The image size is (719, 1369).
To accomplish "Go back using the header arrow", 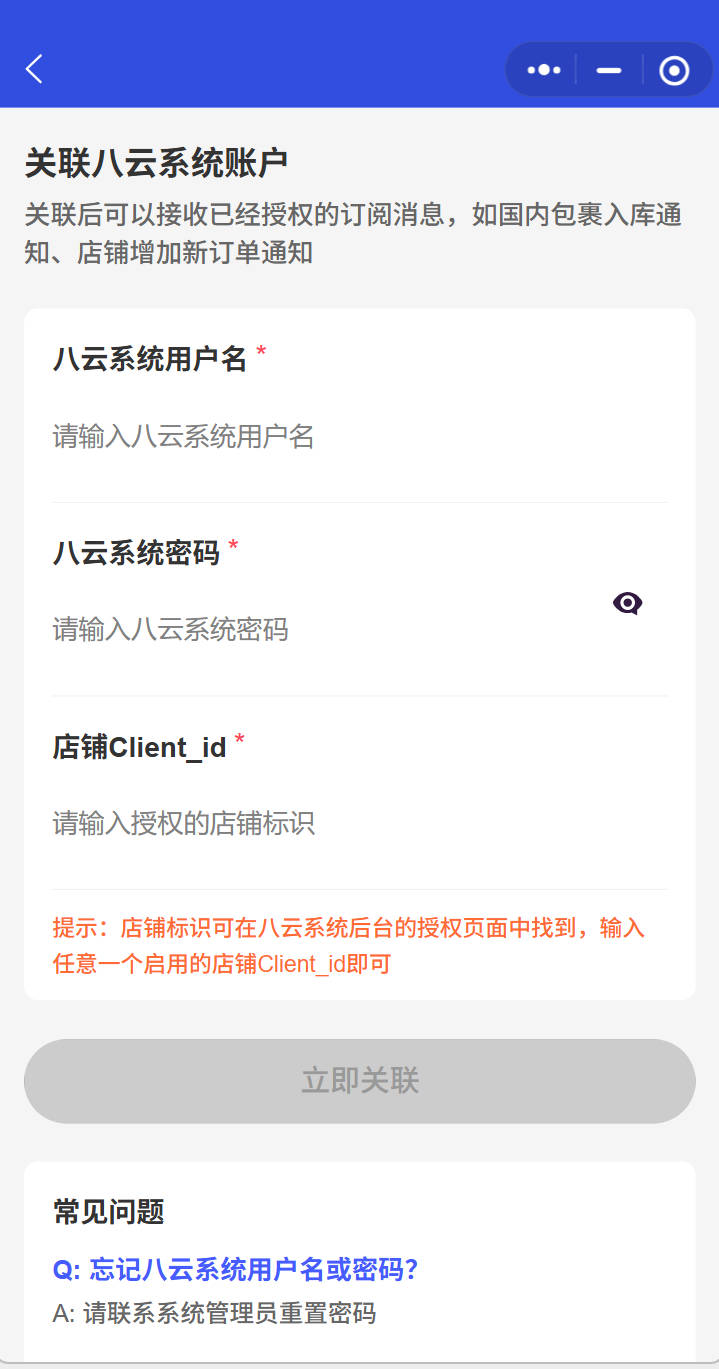I will 34,69.
